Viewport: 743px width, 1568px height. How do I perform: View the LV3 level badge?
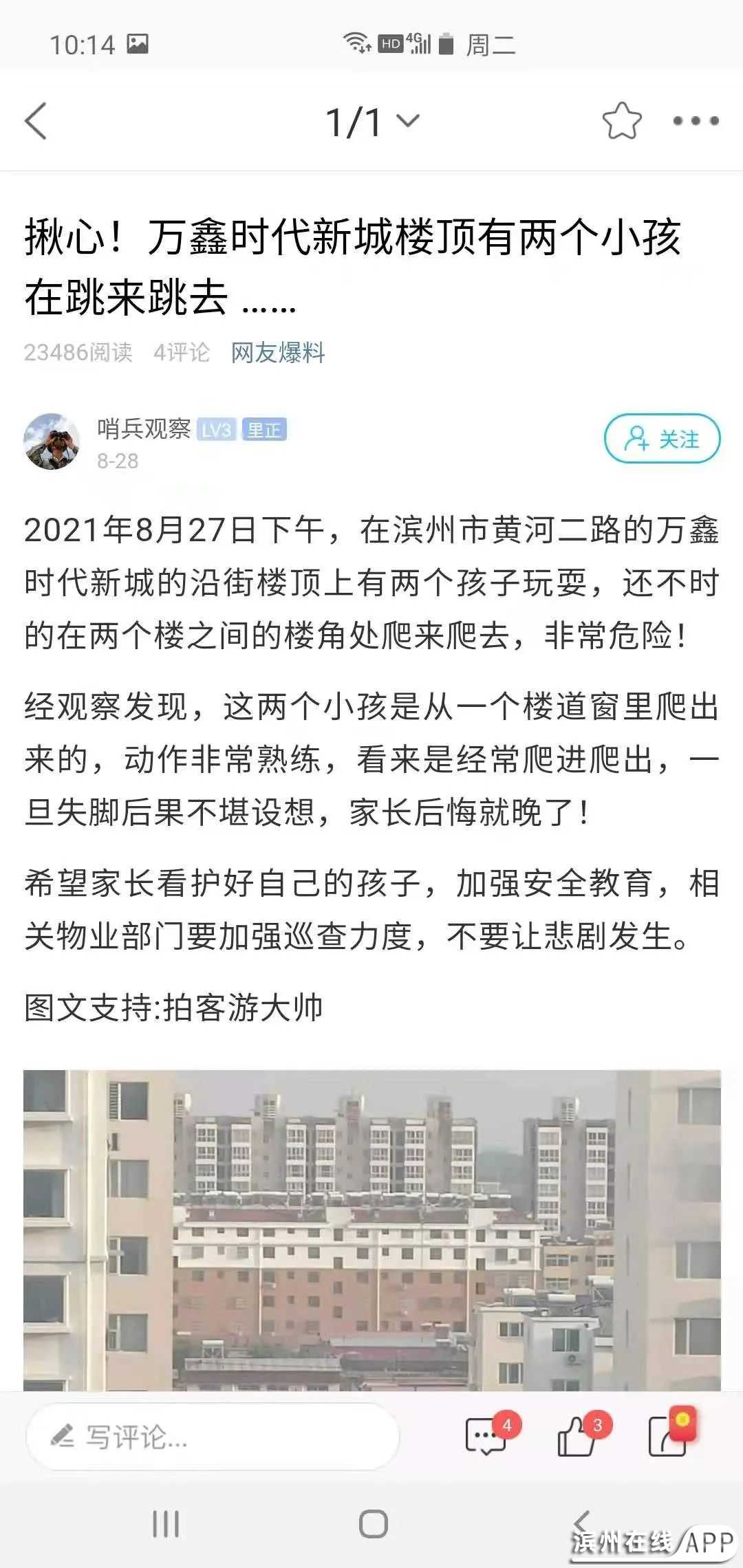[215, 431]
